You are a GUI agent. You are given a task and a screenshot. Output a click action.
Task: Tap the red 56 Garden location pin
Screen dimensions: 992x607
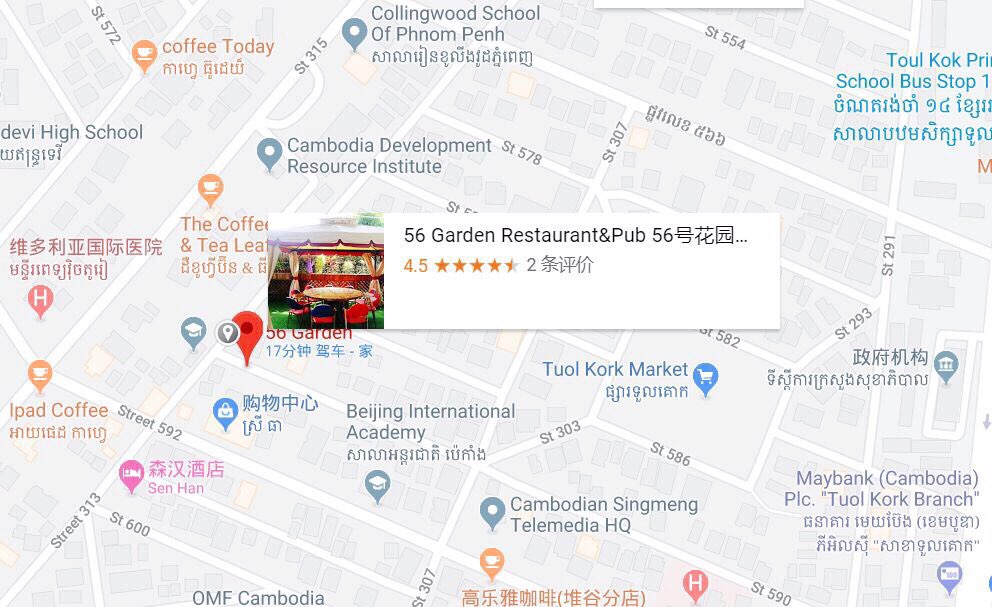(x=247, y=333)
